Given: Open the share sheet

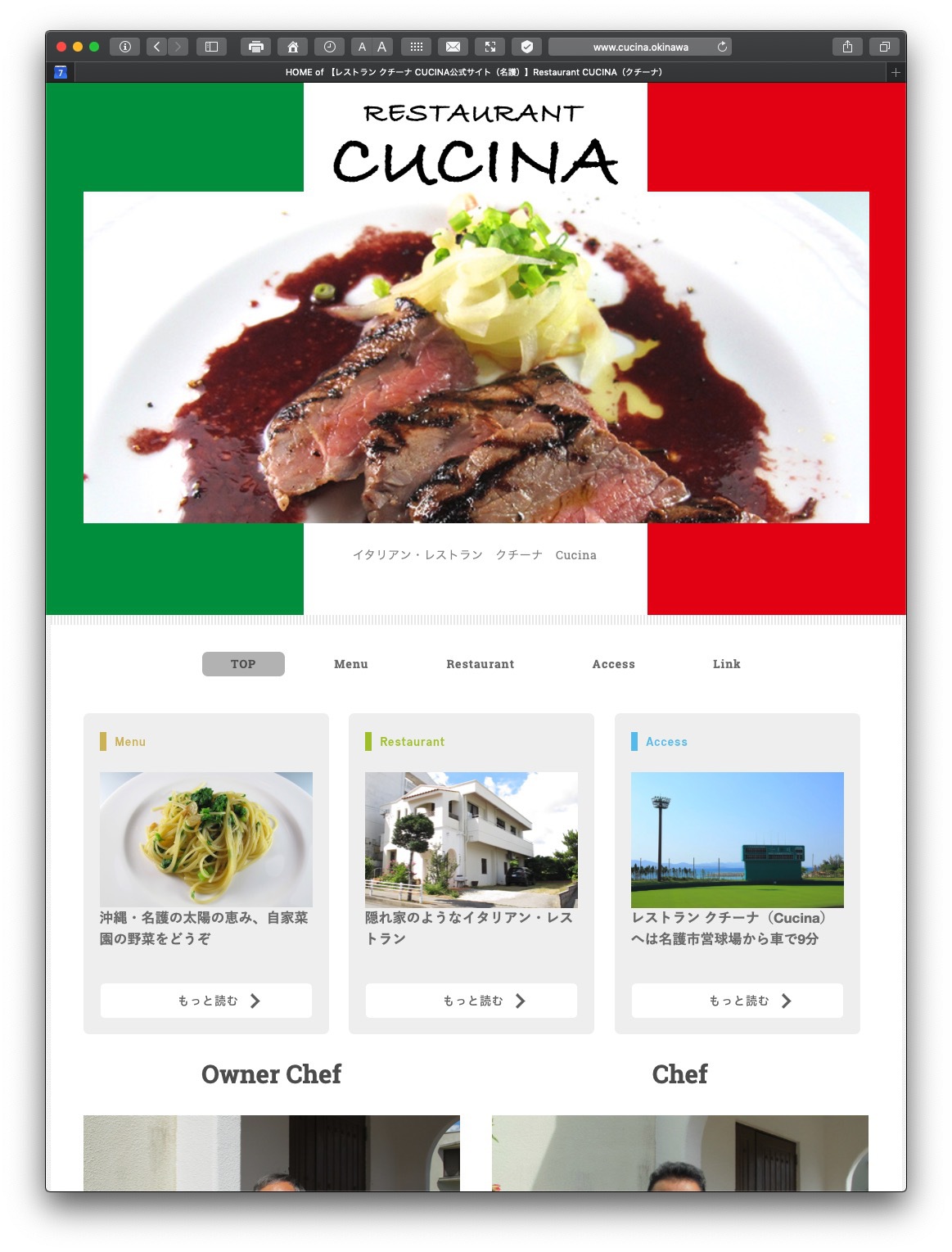Looking at the screenshot, I should point(847,47).
